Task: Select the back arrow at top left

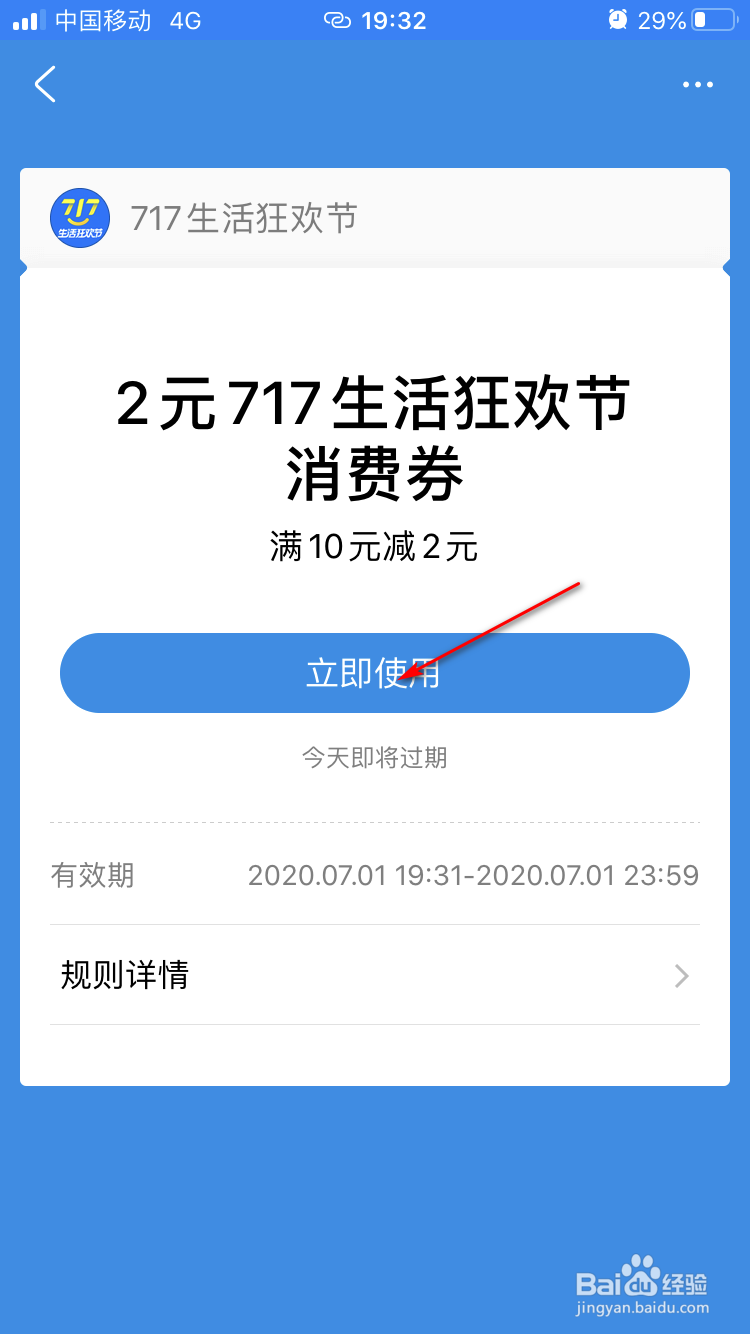Action: click(x=45, y=85)
